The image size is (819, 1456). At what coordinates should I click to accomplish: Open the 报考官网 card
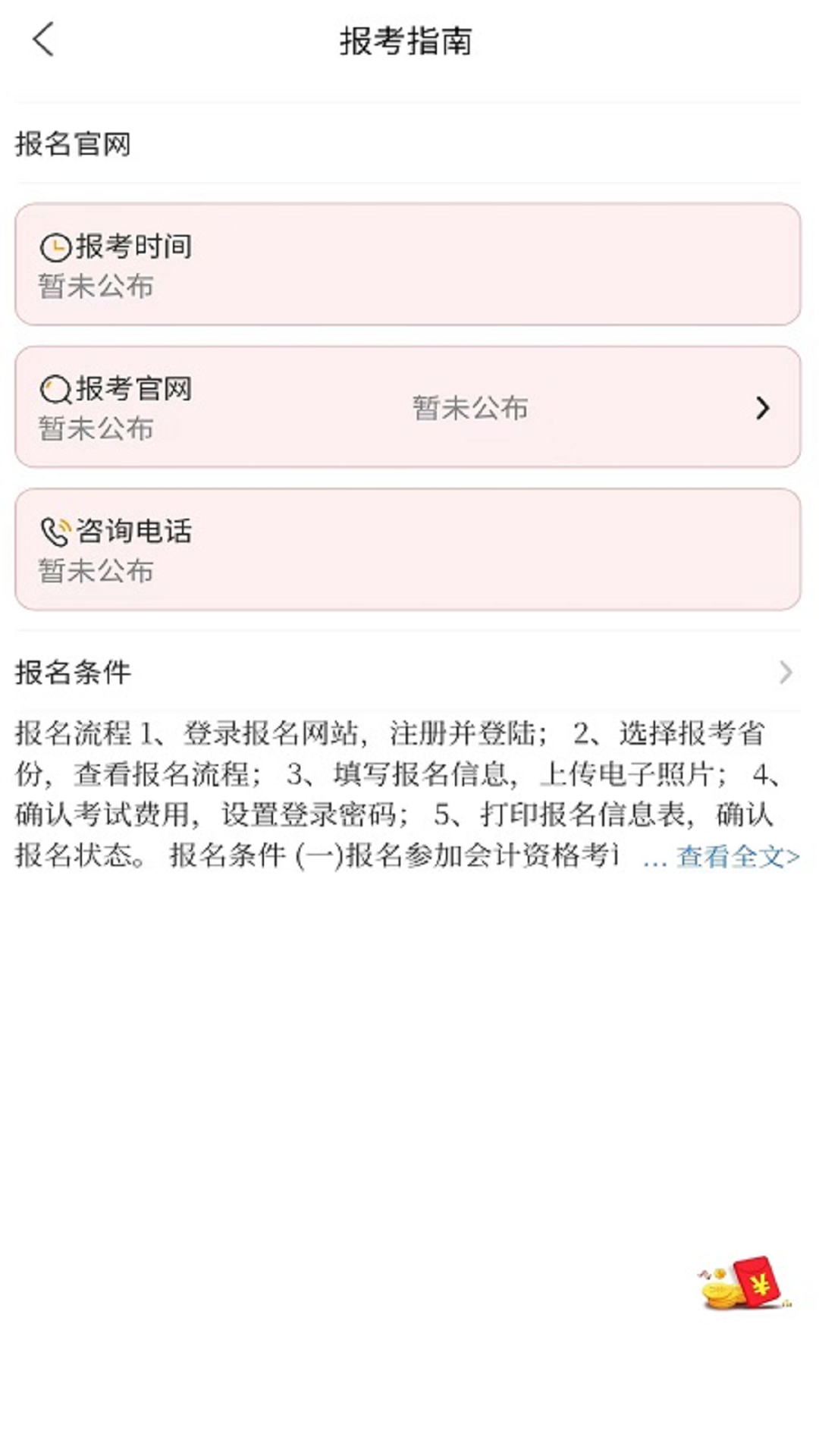coord(408,407)
